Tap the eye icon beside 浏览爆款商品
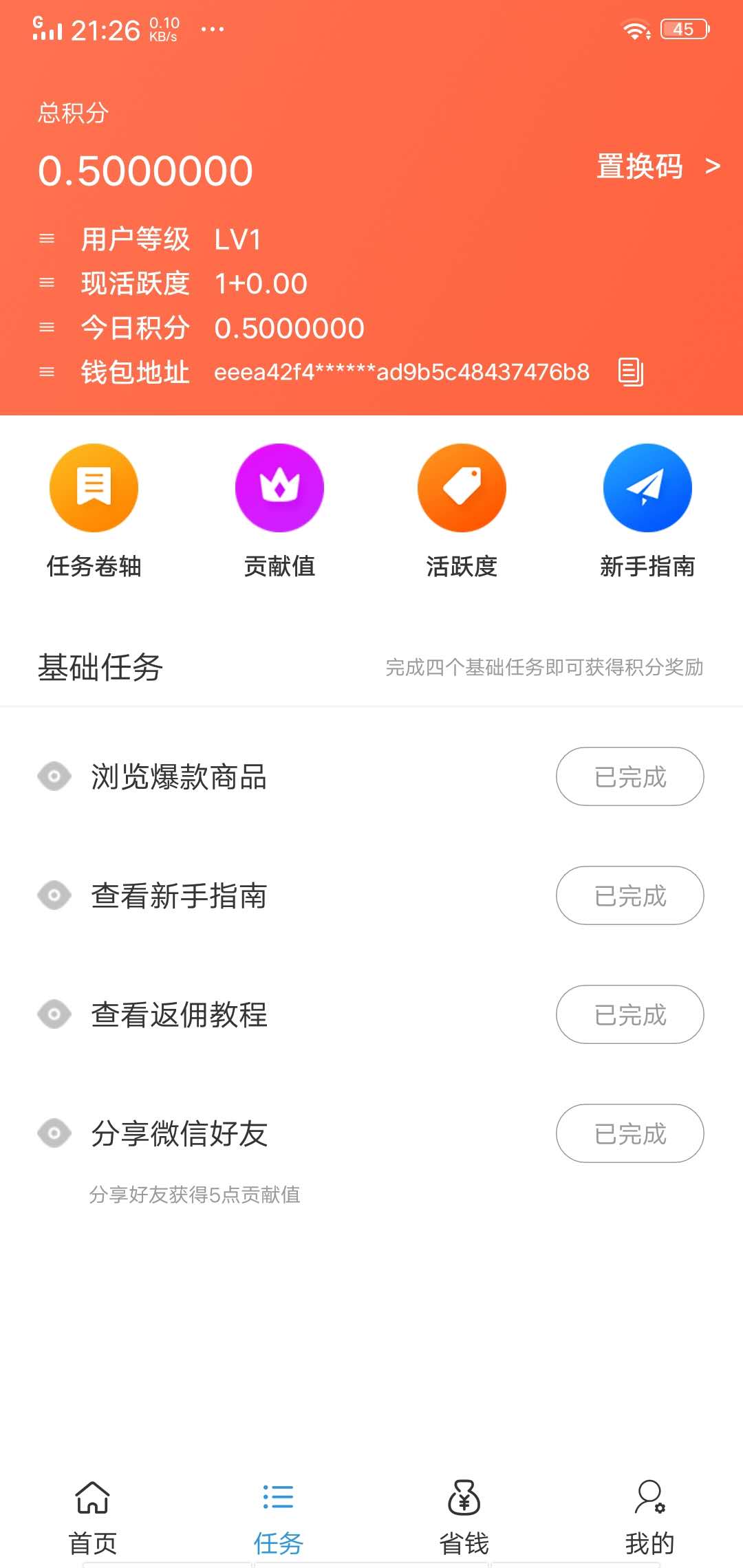The image size is (743, 1568). (x=54, y=776)
